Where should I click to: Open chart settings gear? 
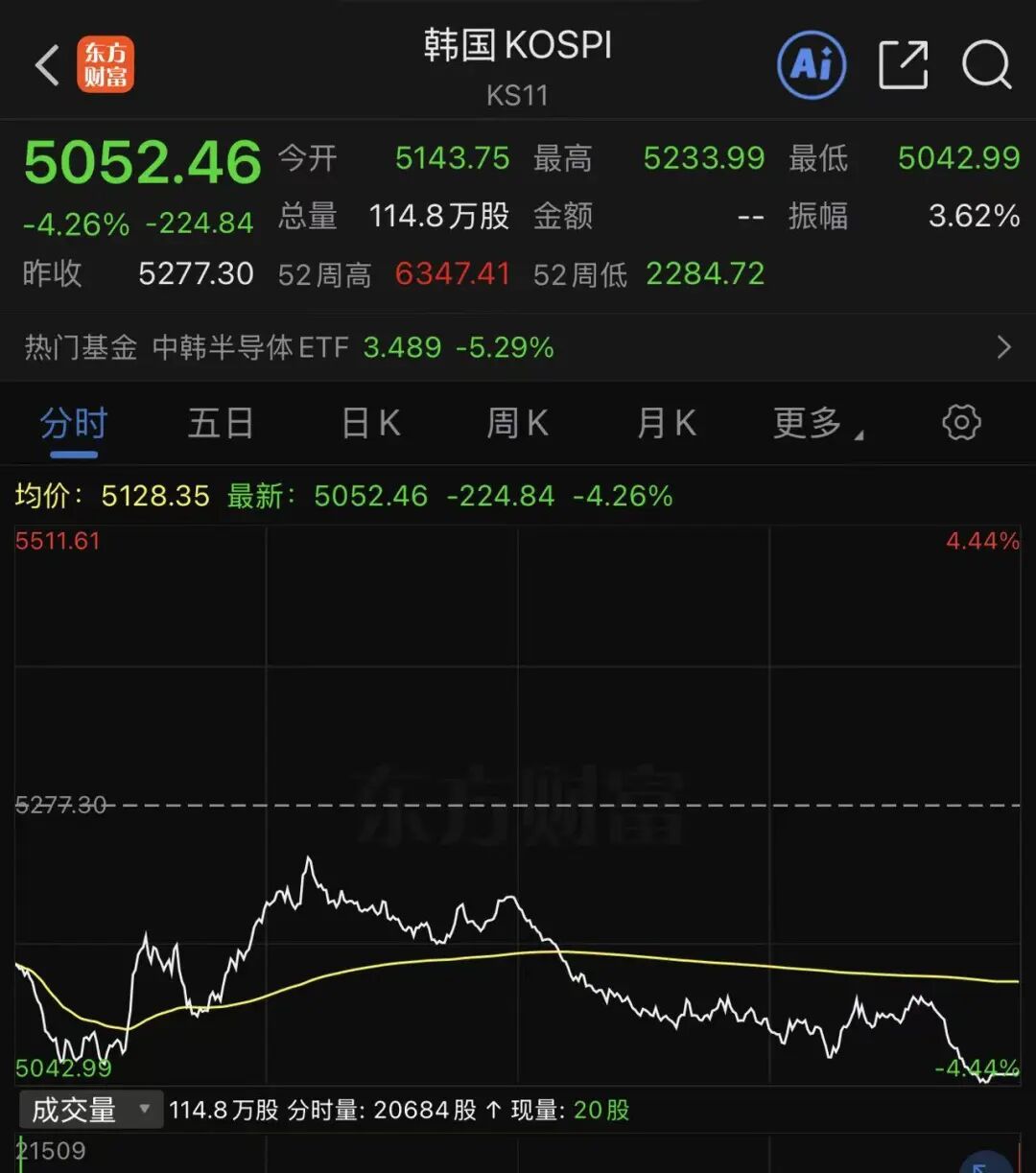[961, 423]
